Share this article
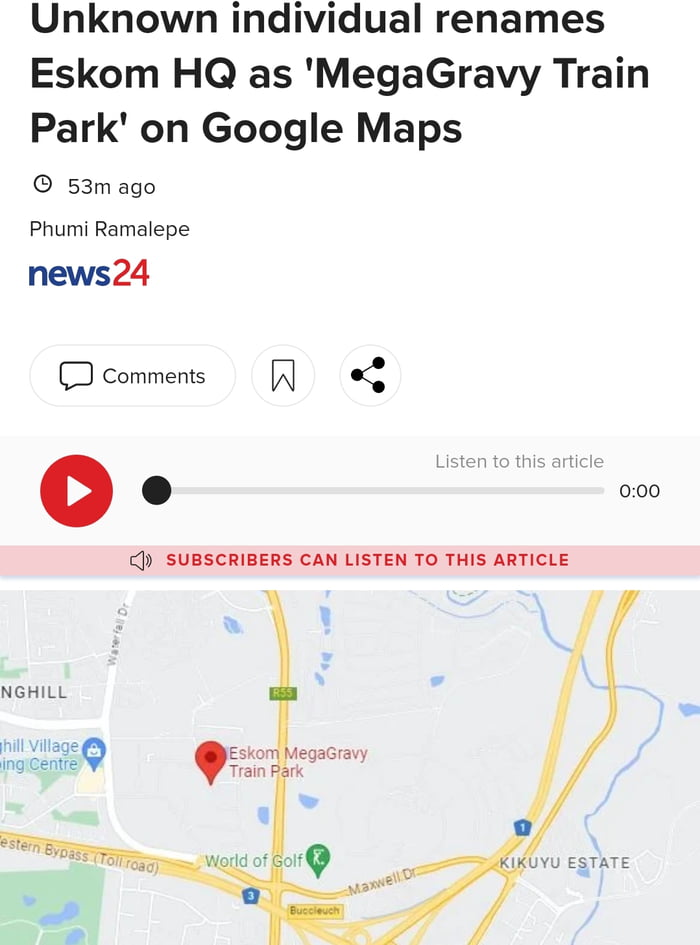This screenshot has width=700, height=945. click(369, 376)
